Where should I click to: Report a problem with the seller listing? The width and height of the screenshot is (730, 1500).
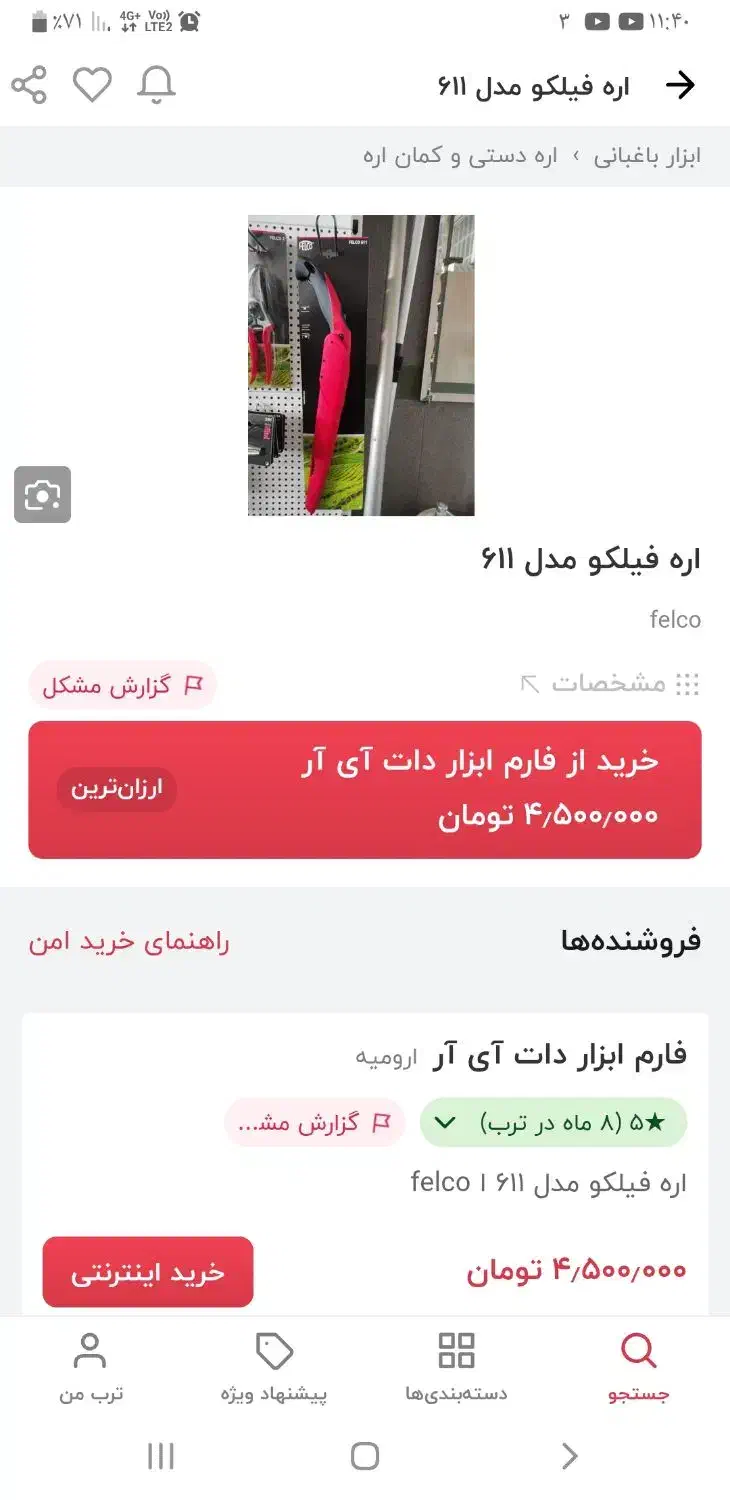[x=314, y=1122]
